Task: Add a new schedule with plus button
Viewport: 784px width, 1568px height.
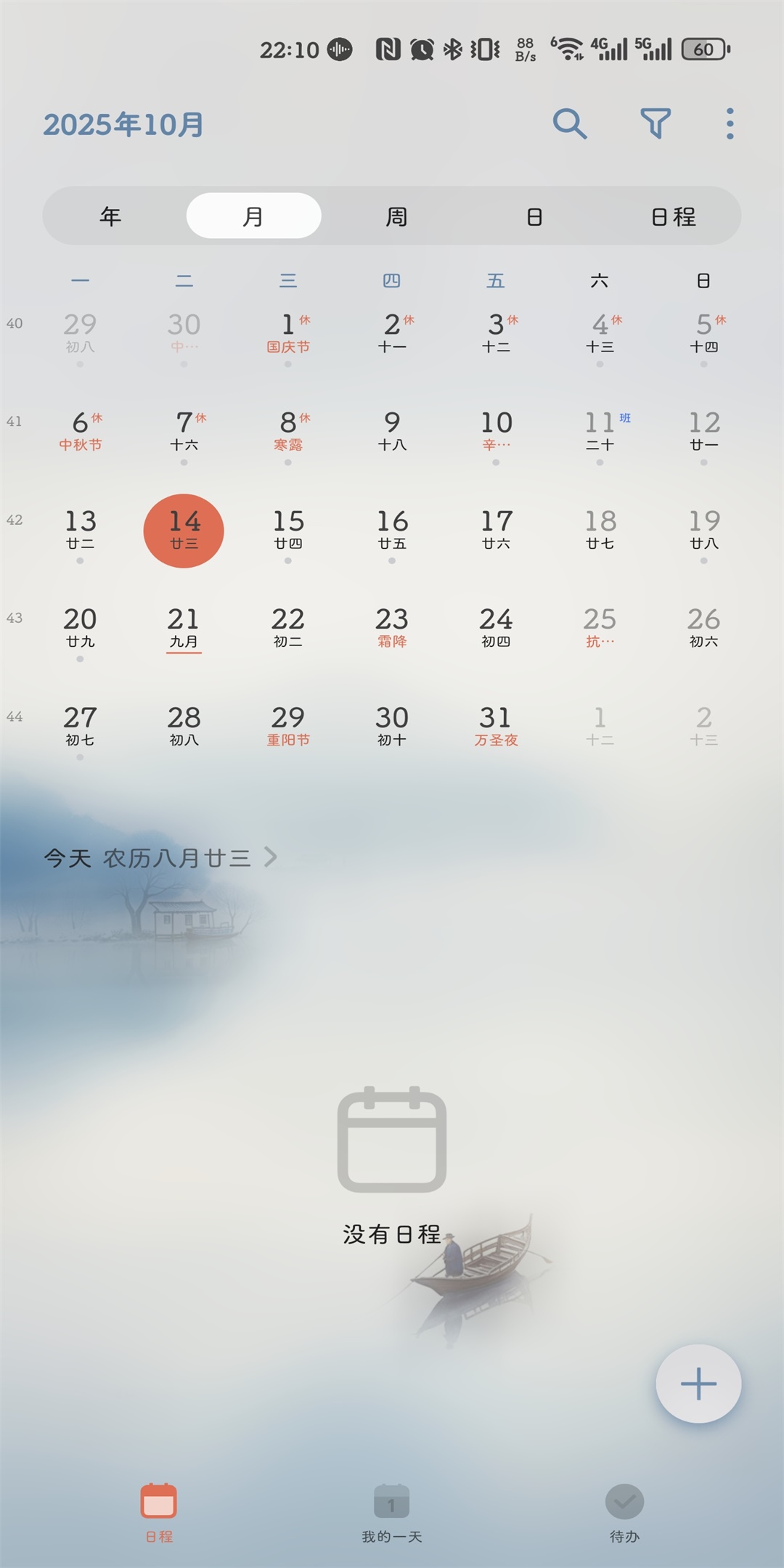Action: coord(698,1384)
